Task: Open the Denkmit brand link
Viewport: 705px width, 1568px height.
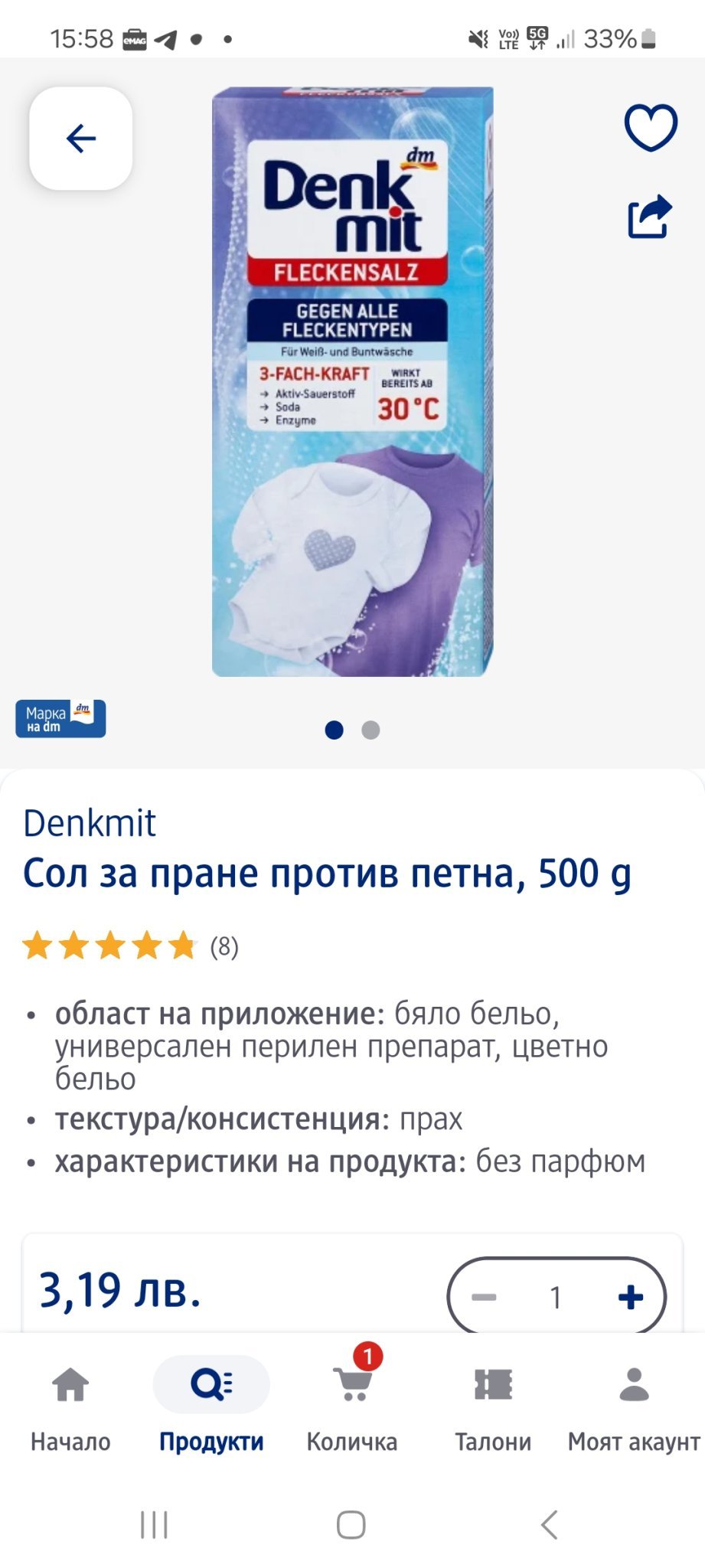Action: tap(90, 824)
